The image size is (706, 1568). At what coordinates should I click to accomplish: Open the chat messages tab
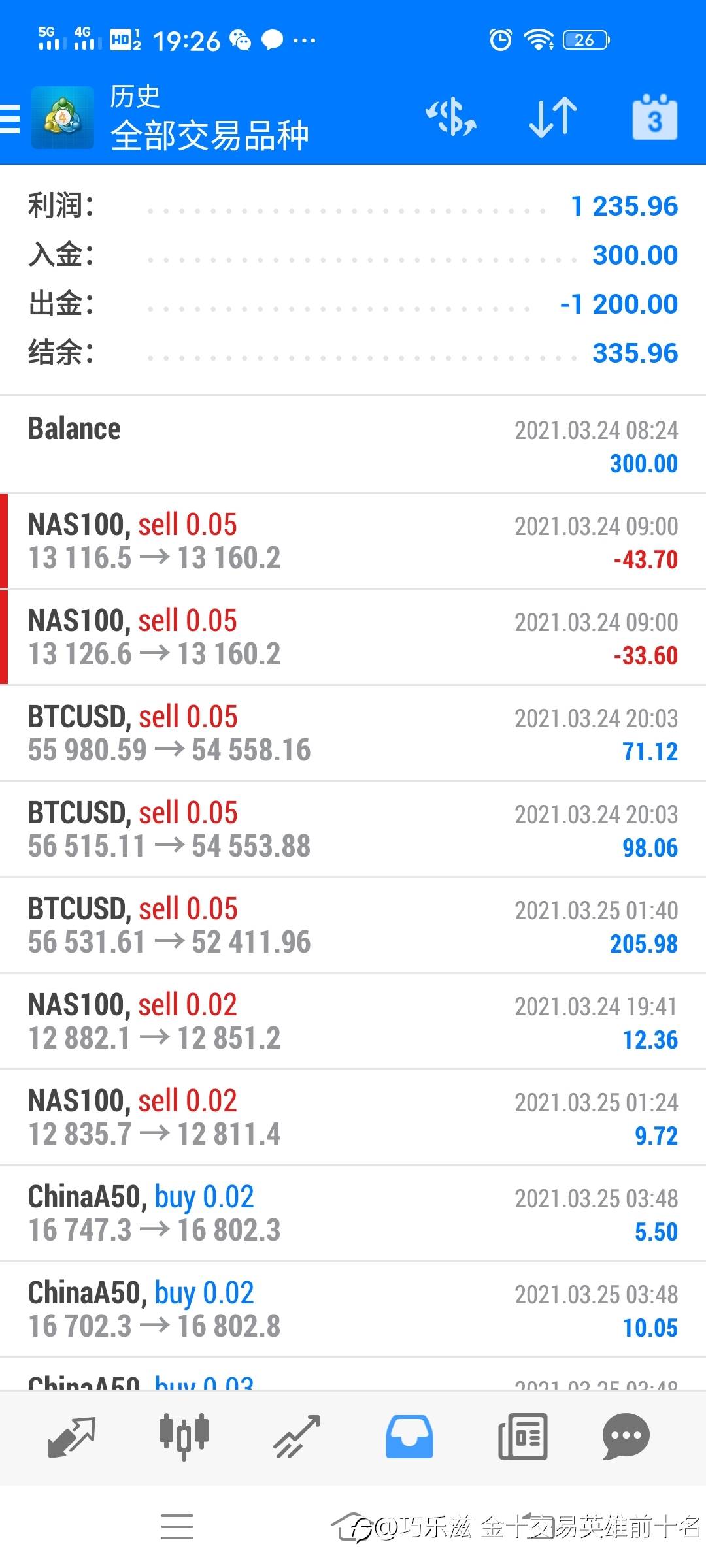(x=626, y=1437)
